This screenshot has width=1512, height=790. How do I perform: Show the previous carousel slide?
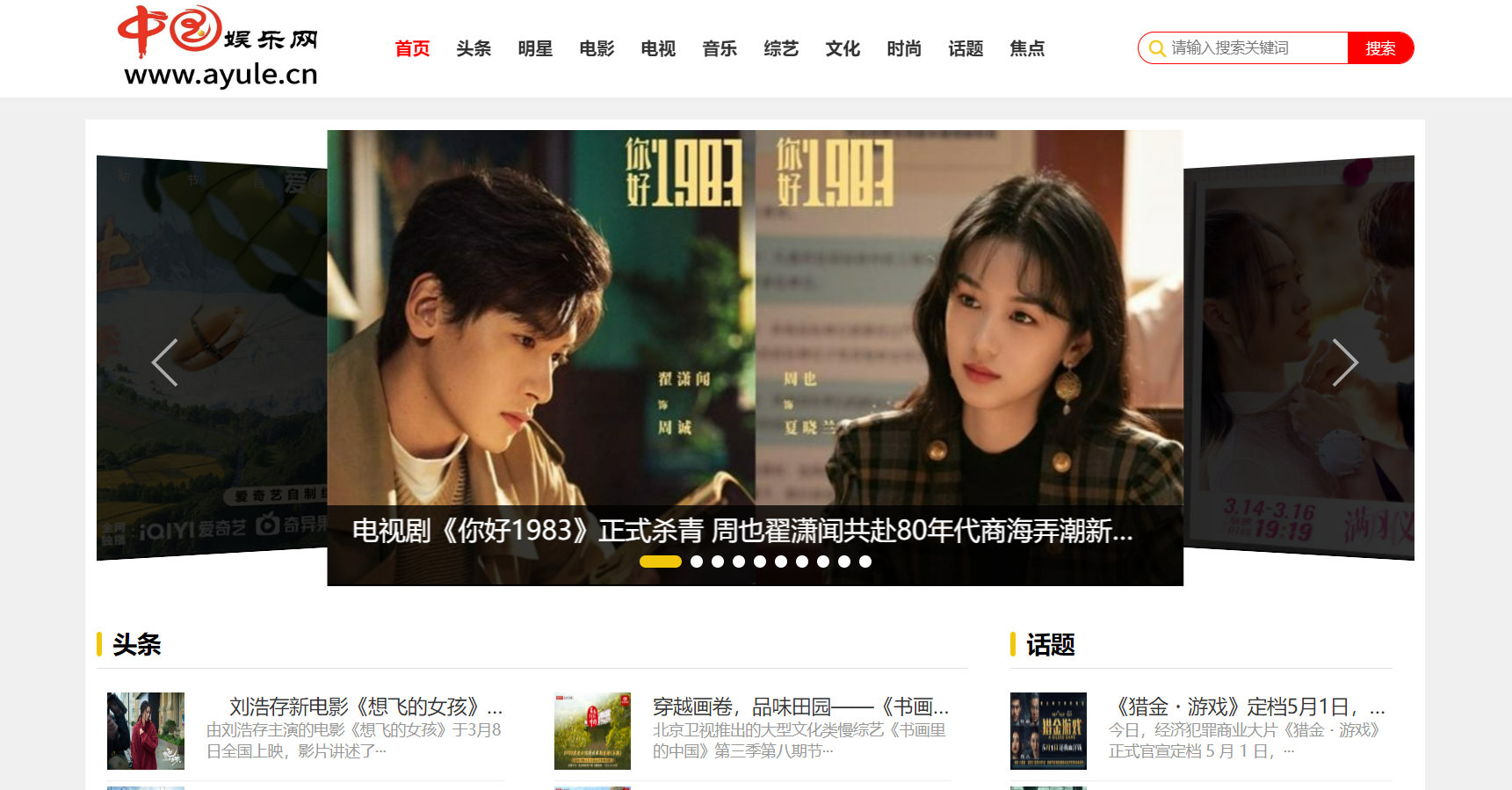pyautogui.click(x=164, y=362)
